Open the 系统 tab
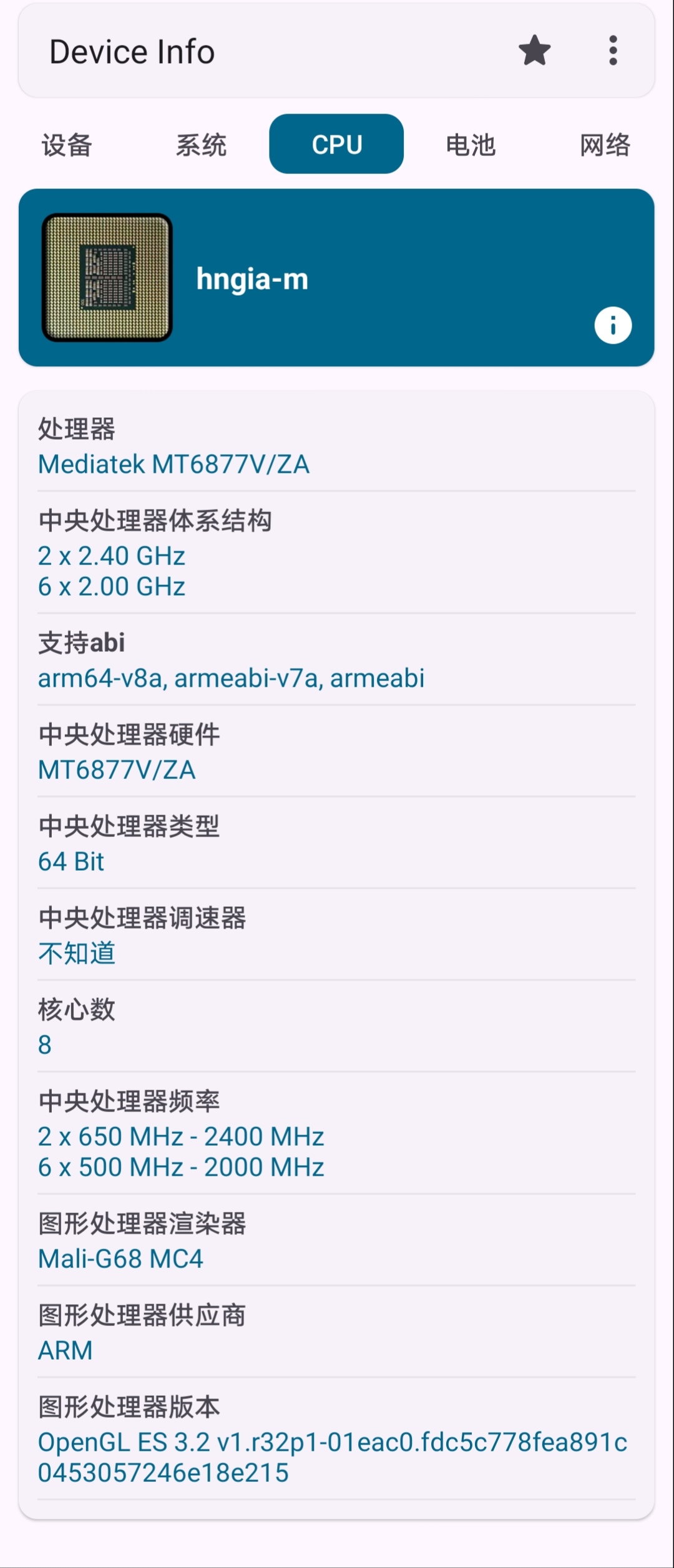 [202, 145]
